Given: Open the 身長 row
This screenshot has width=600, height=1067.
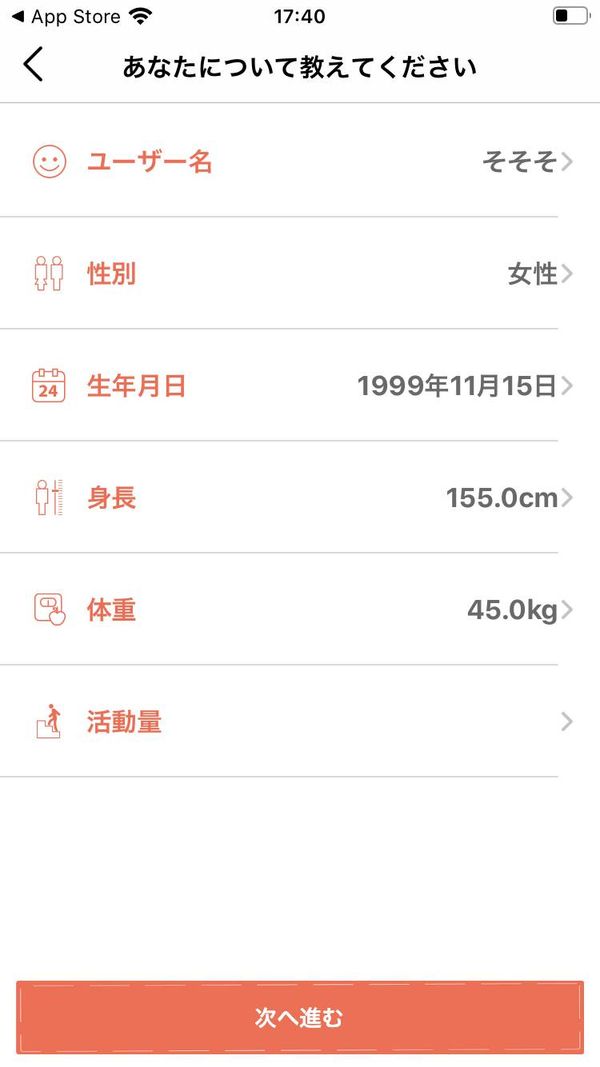Looking at the screenshot, I should pyautogui.click(x=300, y=497).
